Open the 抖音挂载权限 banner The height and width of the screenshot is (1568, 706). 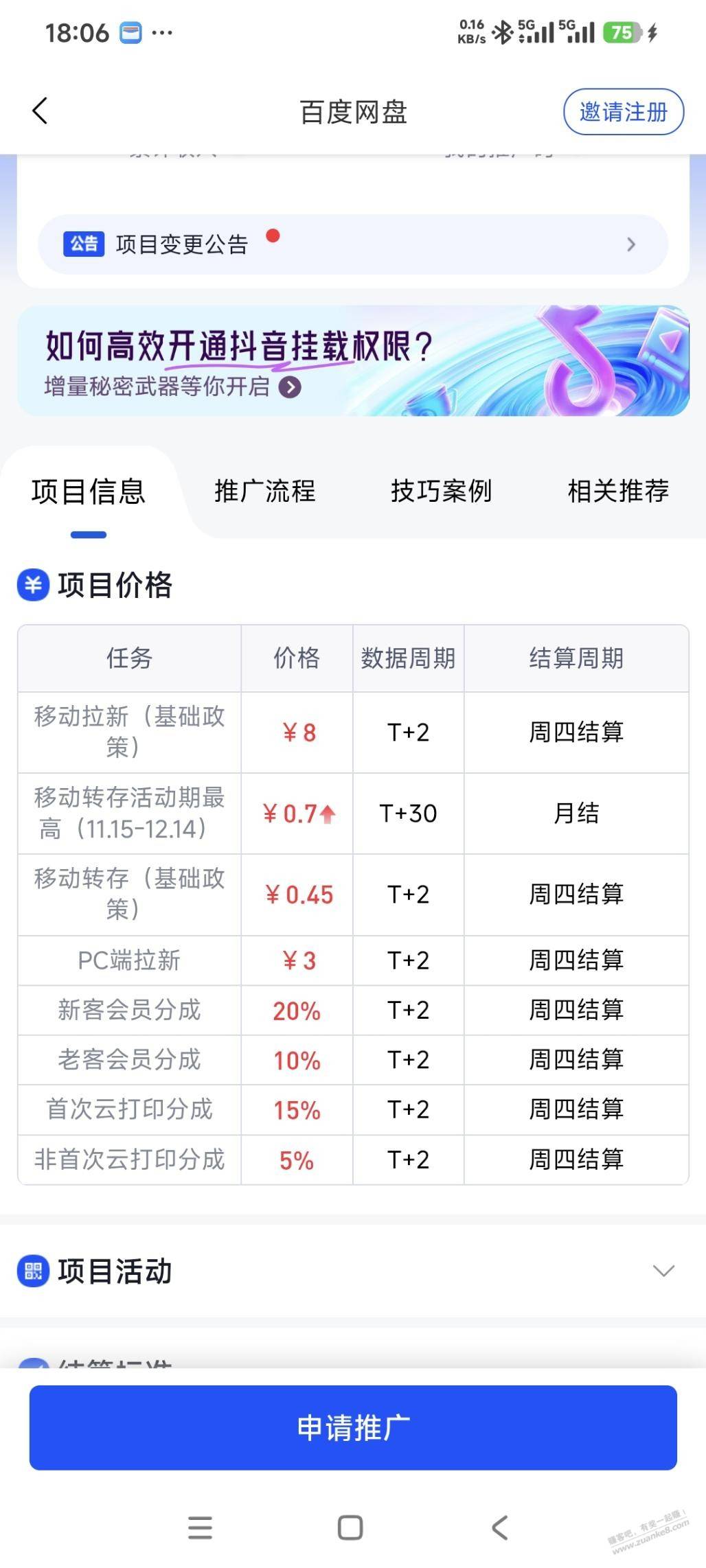tap(352, 361)
